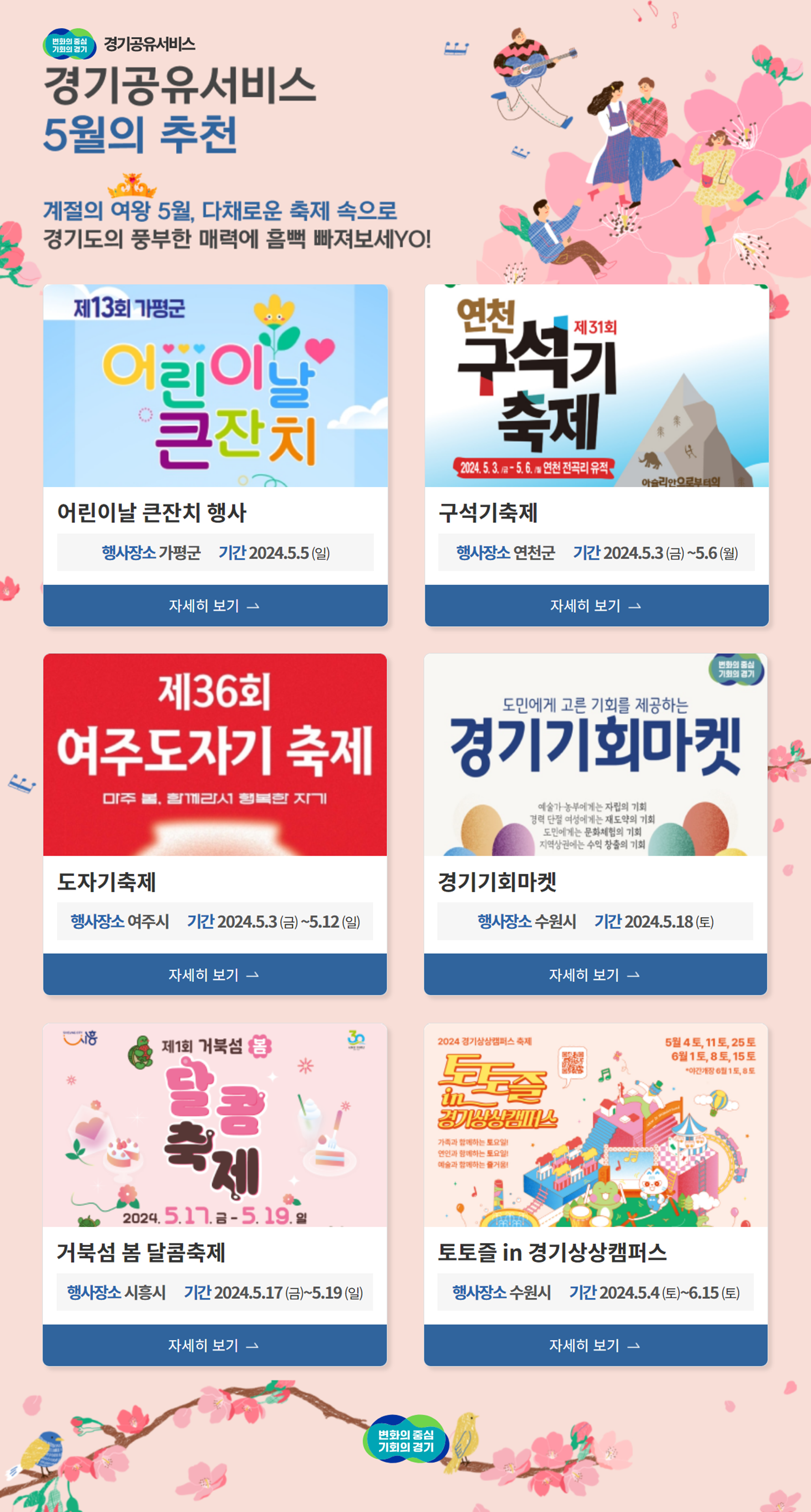View details for 거북섬 봄 달콤축제
Screen dimensions: 811x1512
click(x=215, y=1345)
